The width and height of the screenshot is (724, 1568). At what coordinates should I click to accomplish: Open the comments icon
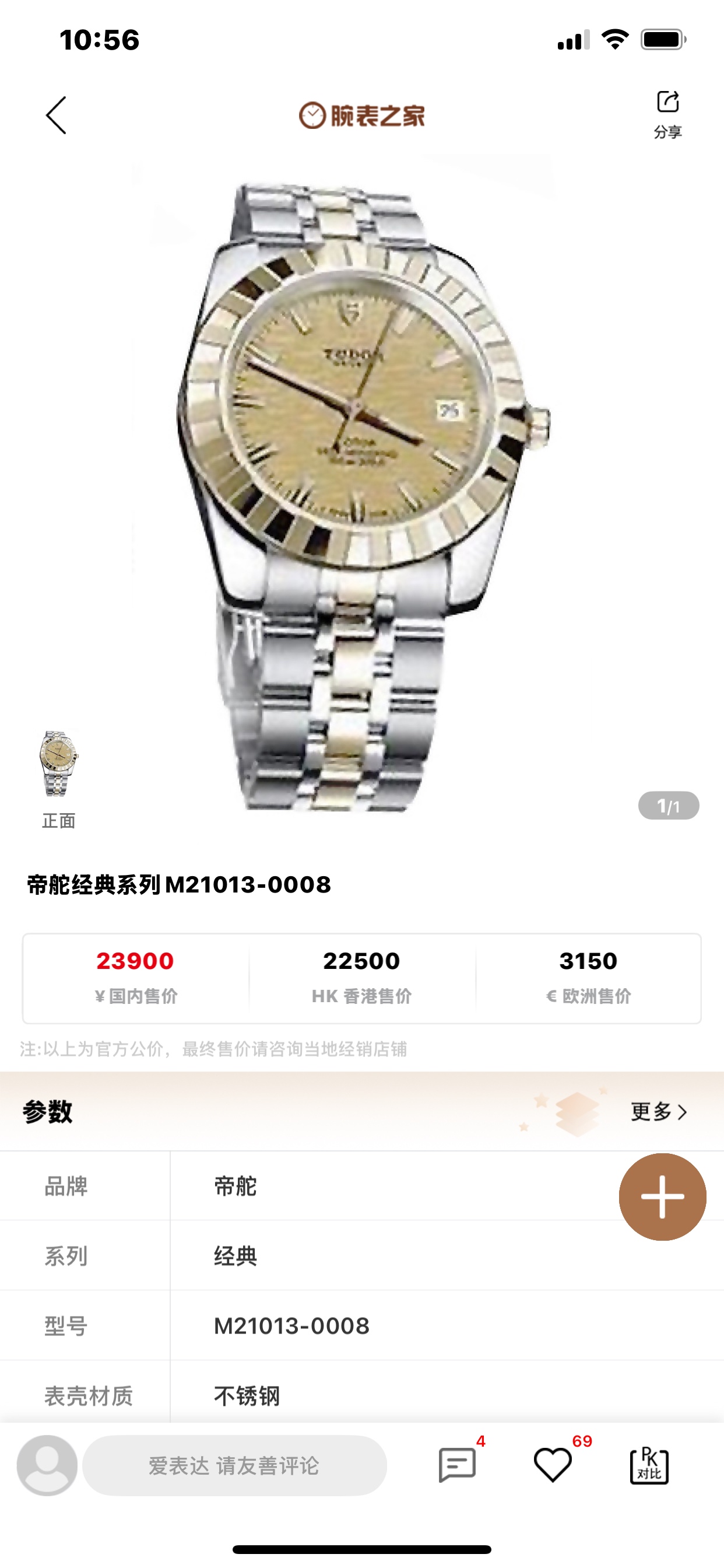tap(457, 1465)
